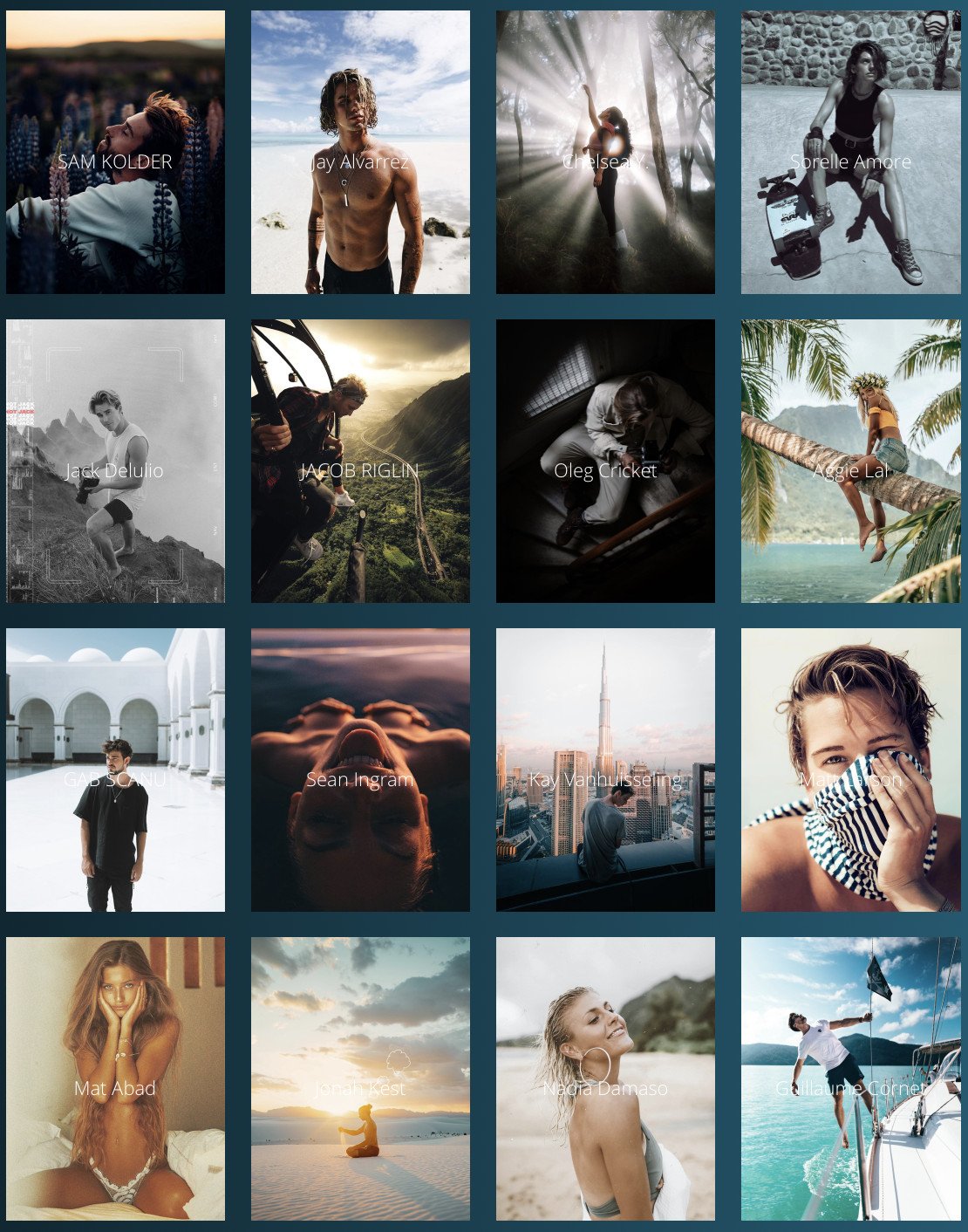Open the Mat Abad tile

coord(115,1079)
